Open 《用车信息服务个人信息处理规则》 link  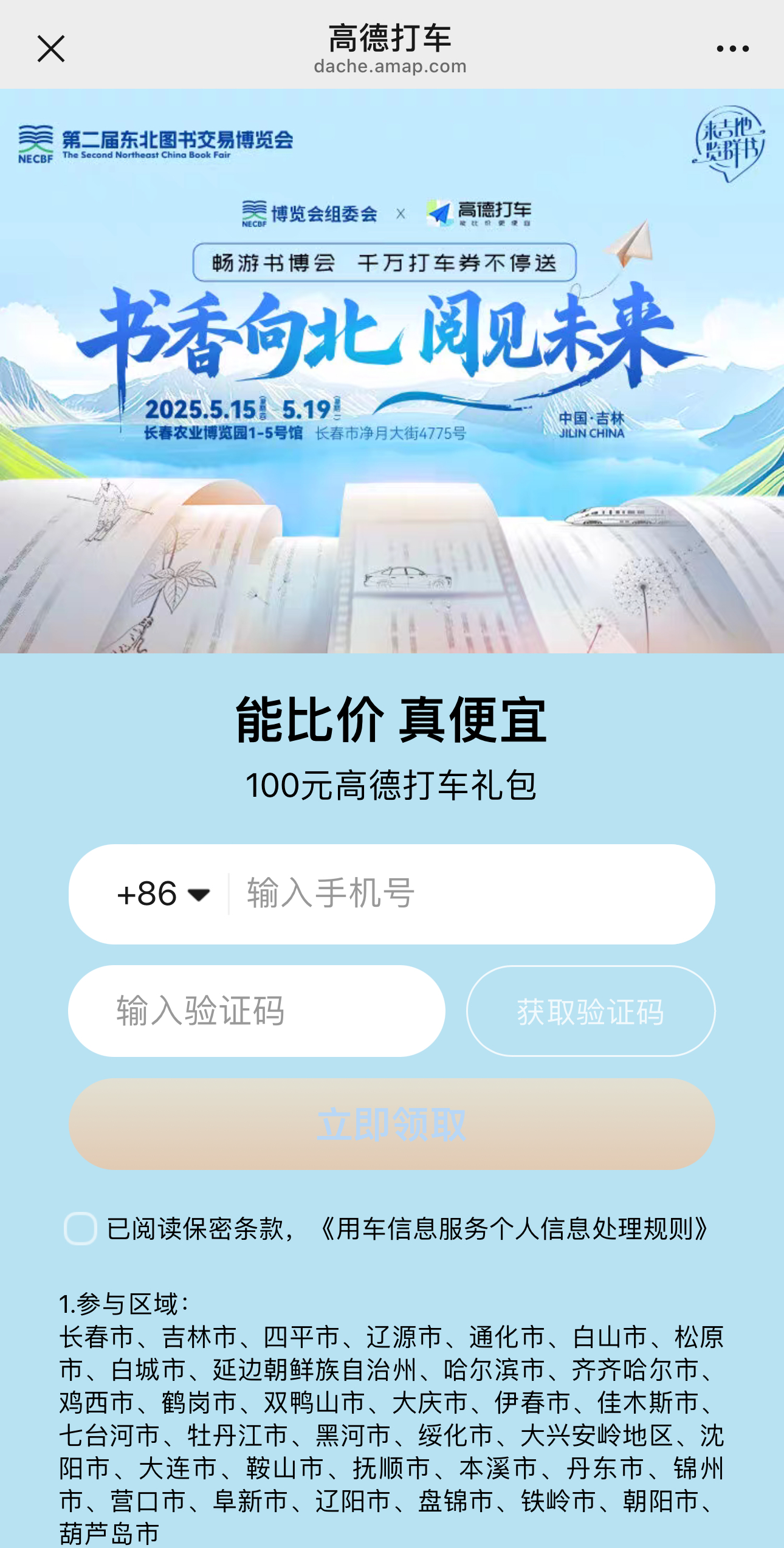point(514,1228)
